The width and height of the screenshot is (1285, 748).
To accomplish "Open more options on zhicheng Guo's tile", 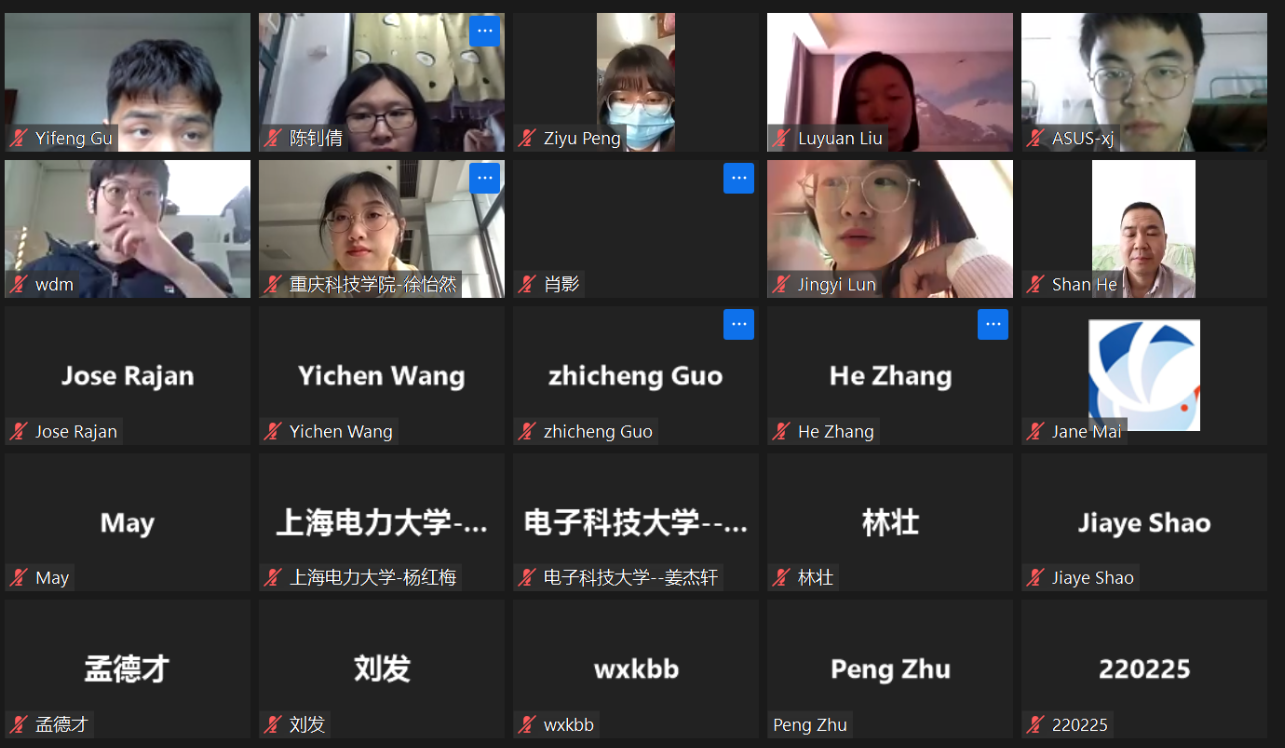I will tap(738, 324).
